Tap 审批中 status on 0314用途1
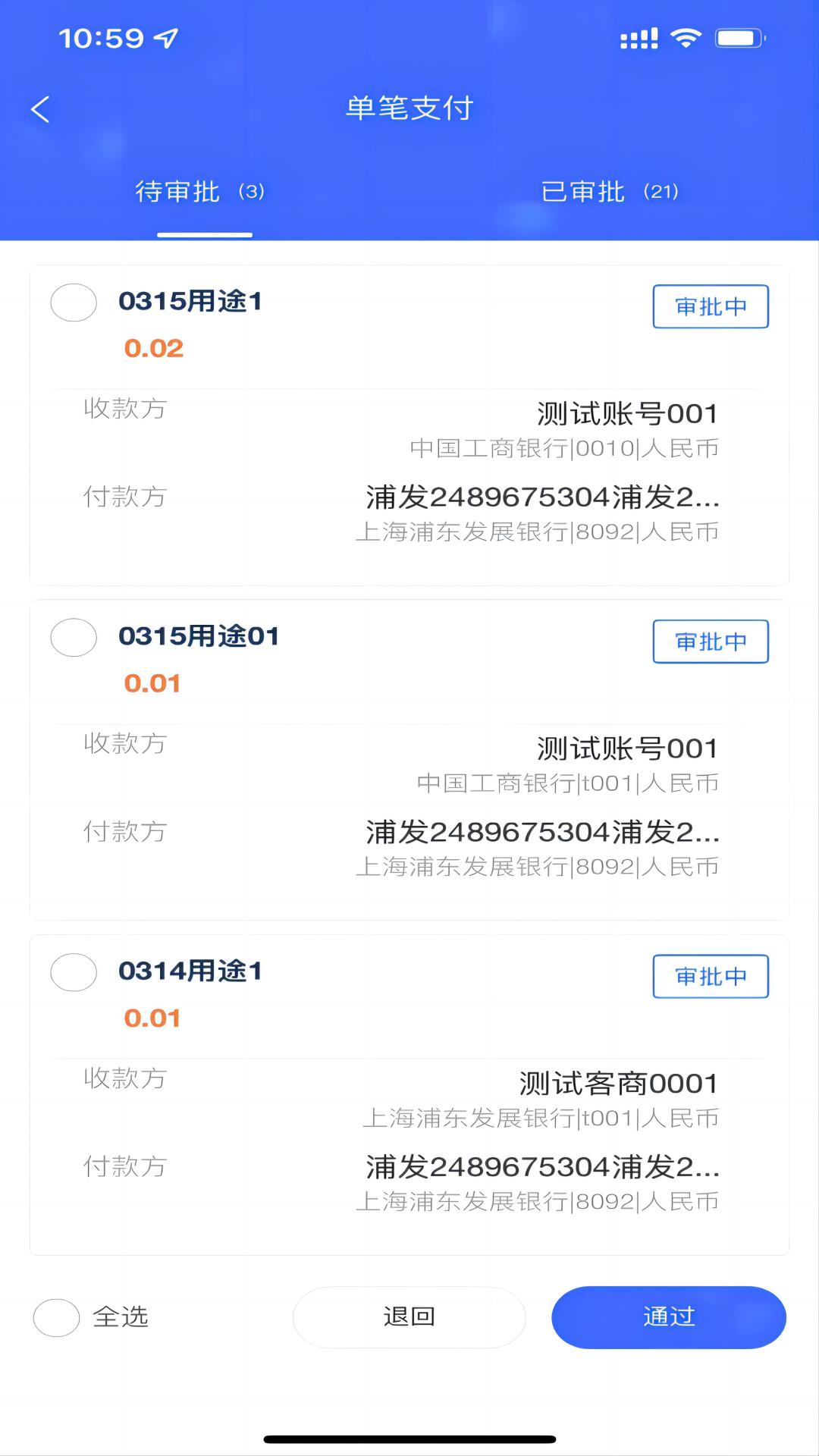Viewport: 819px width, 1456px height. click(x=711, y=977)
